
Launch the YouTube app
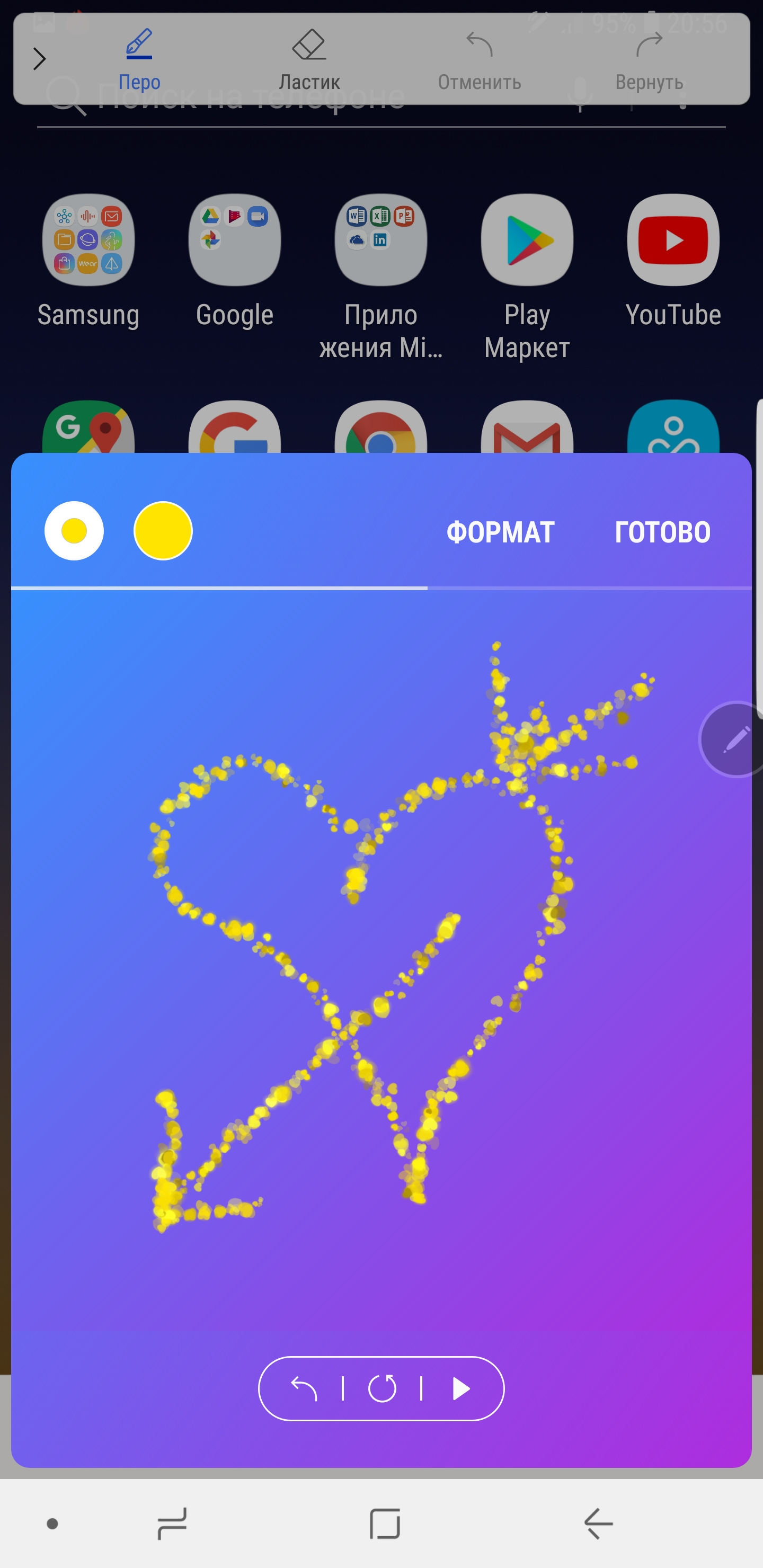[x=673, y=240]
